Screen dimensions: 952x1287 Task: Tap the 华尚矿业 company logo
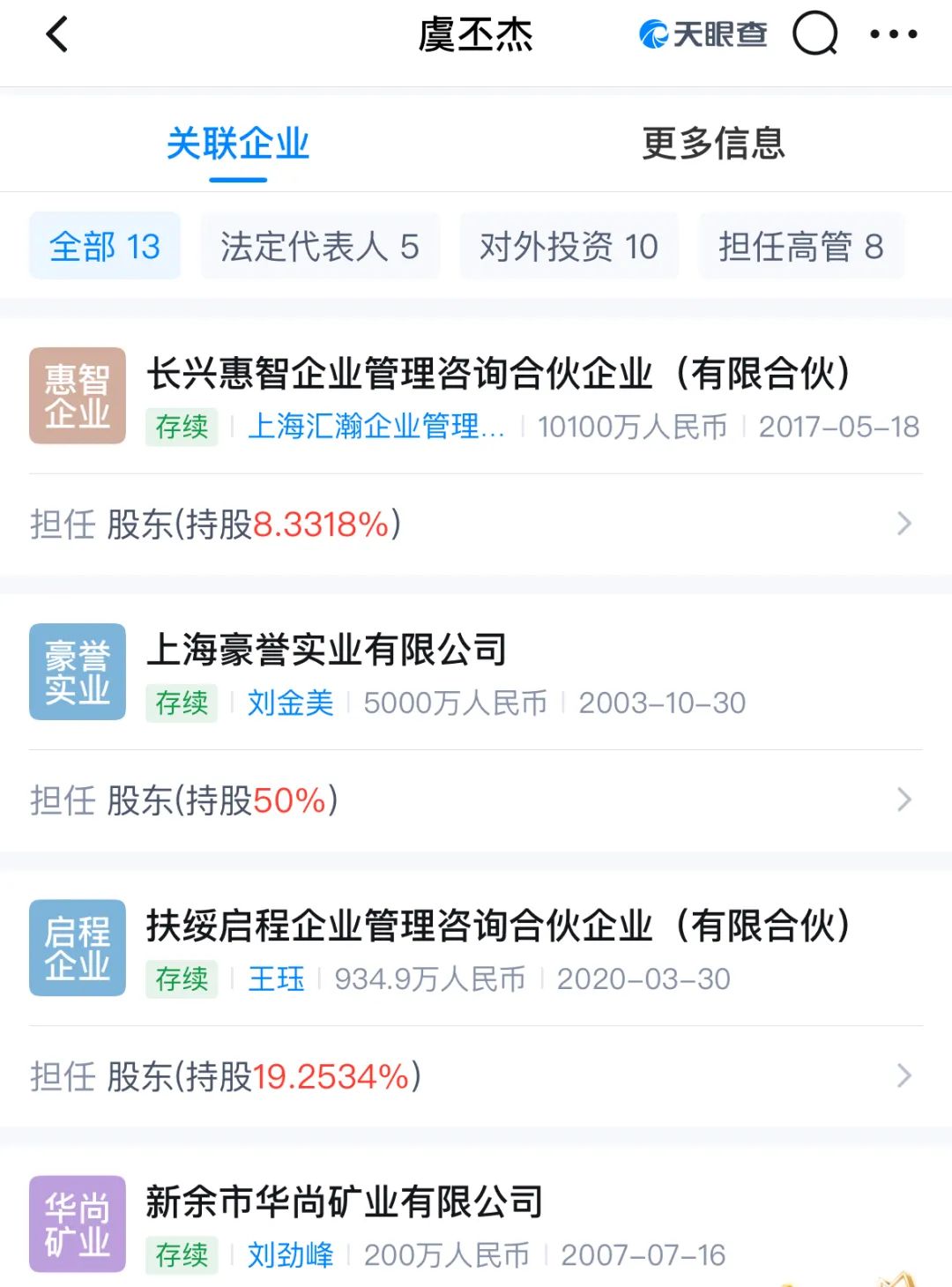pos(77,1222)
